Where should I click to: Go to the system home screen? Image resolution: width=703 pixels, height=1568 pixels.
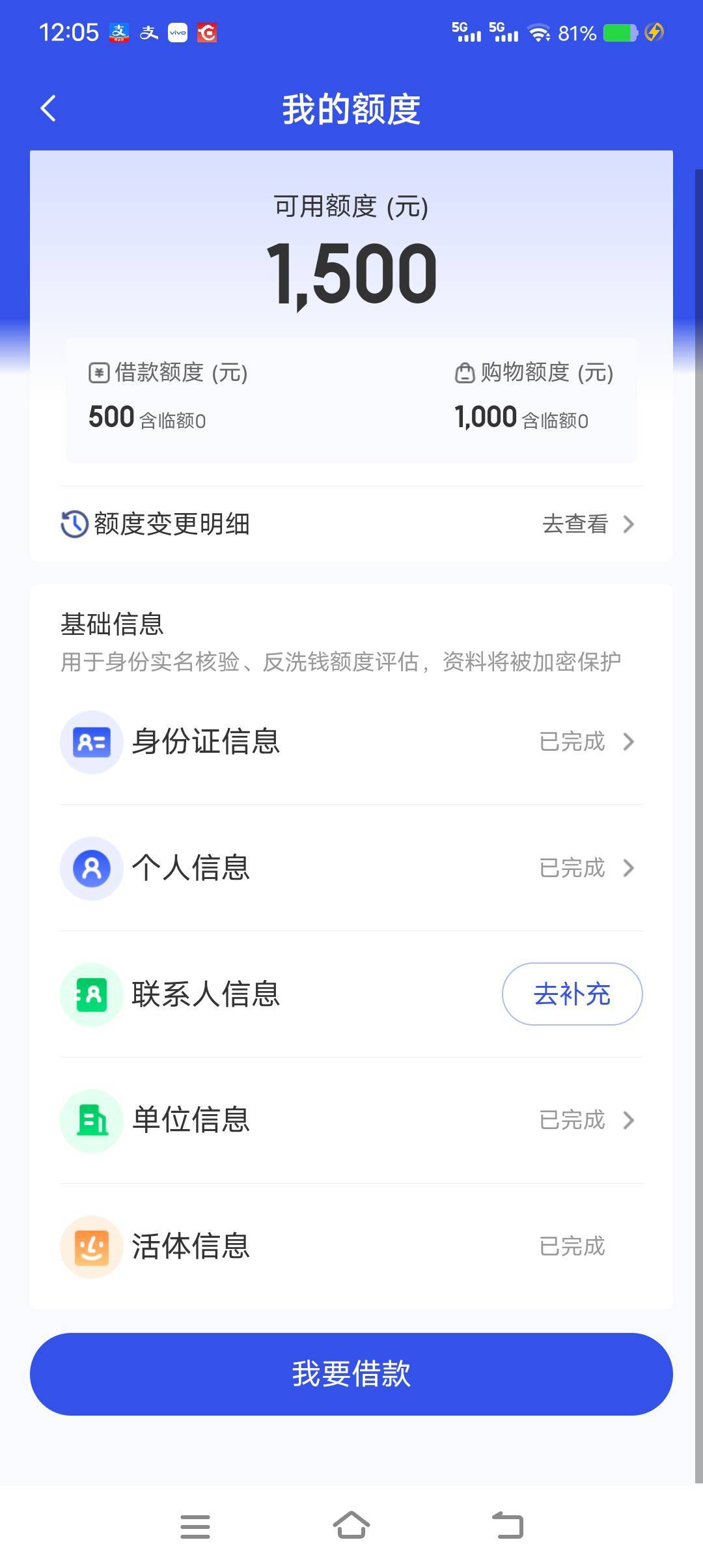(351, 1525)
